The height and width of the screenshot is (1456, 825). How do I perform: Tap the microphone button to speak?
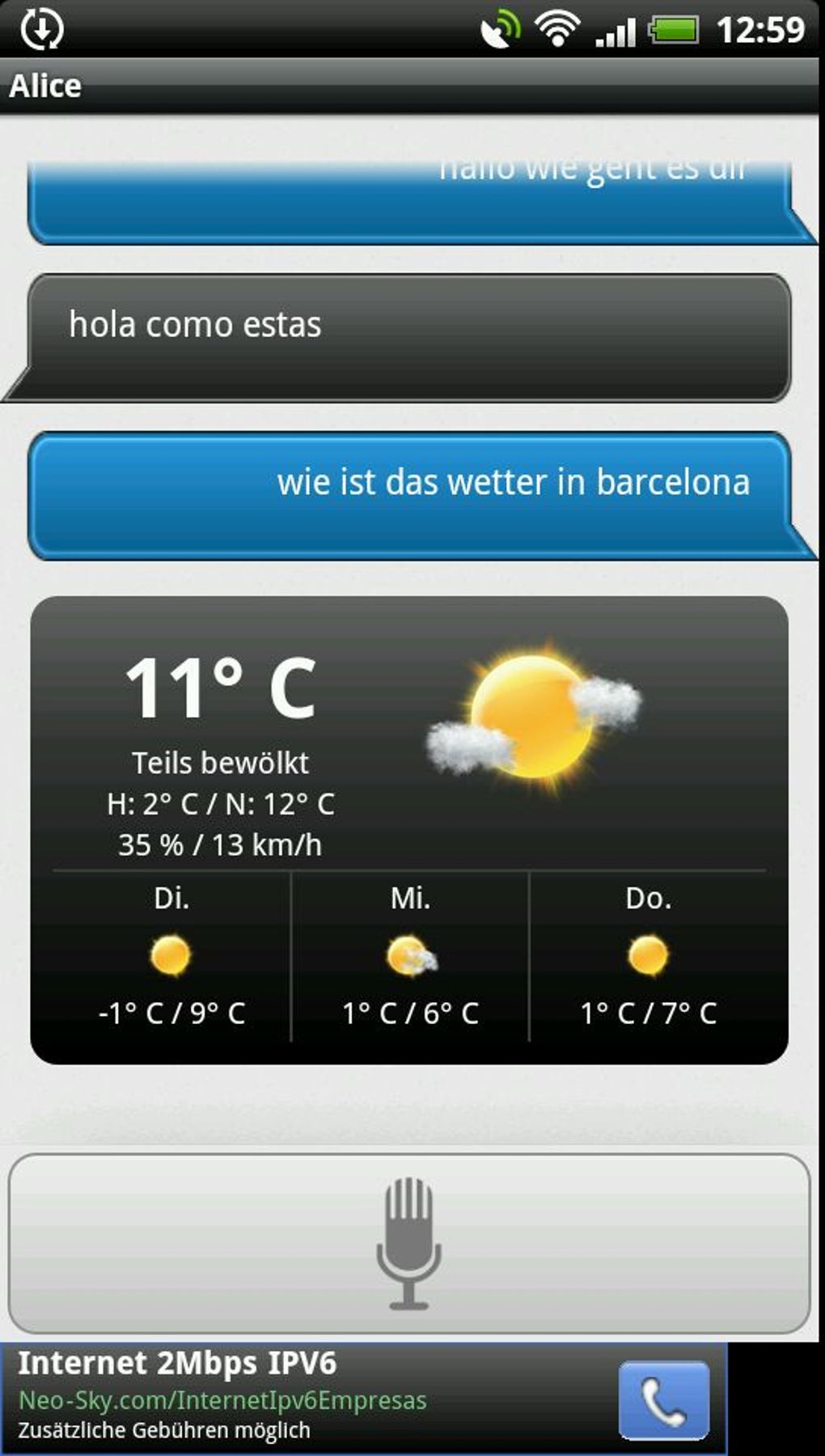pos(409,1243)
